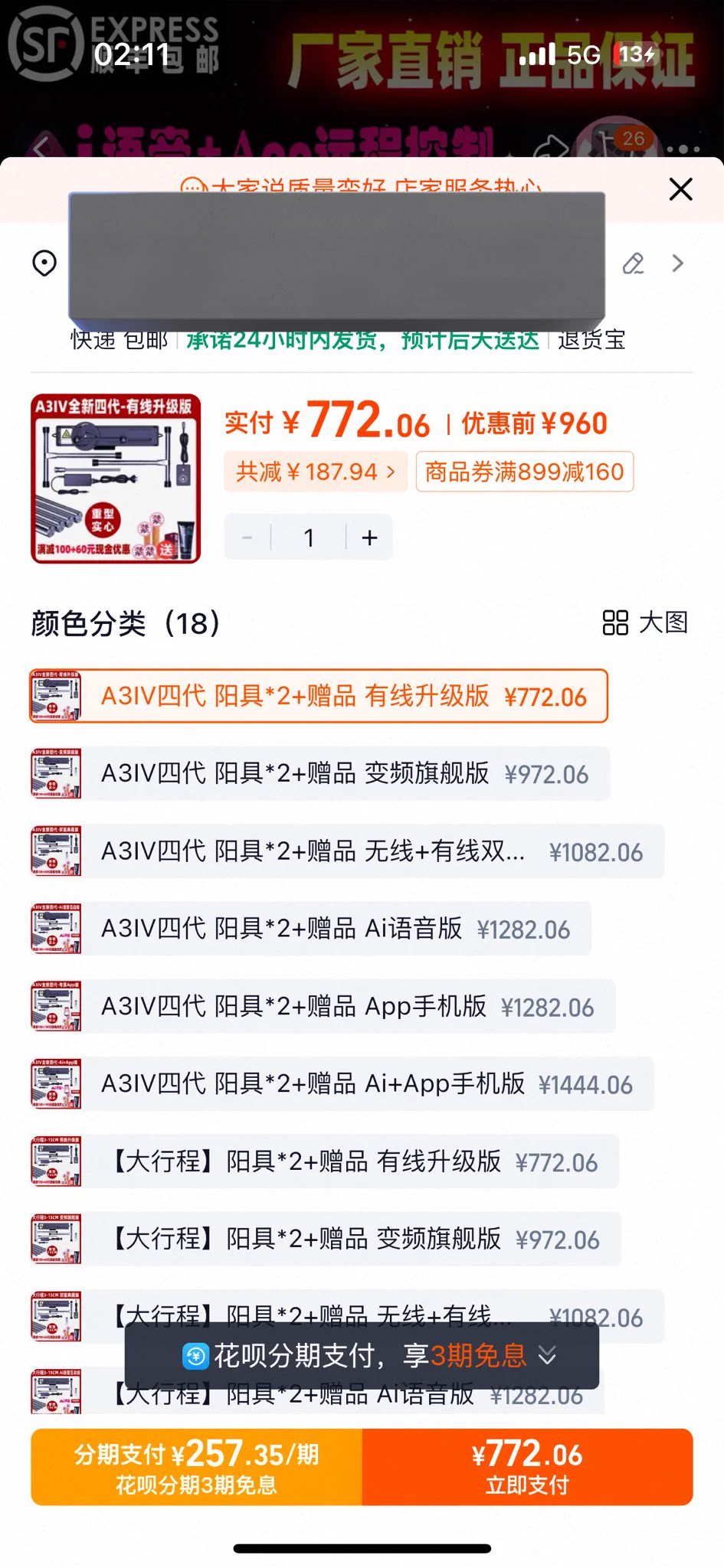The image size is (724, 1568).
Task: Open the product thumbnail image
Action: tap(116, 479)
